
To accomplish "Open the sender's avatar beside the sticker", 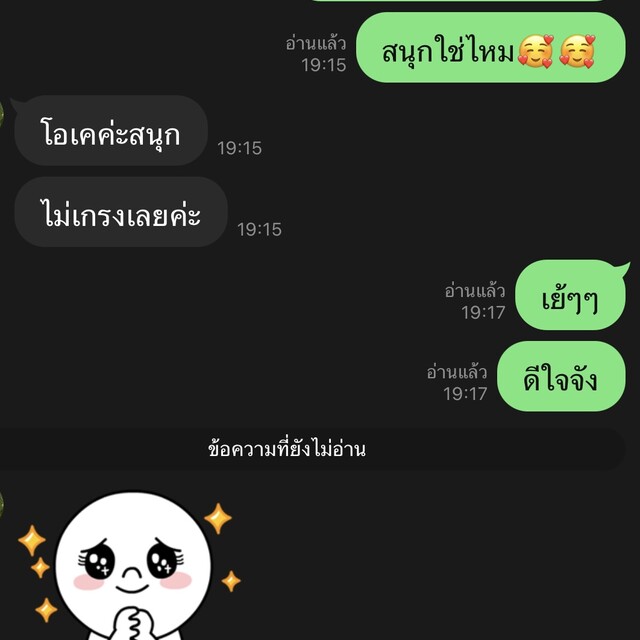I will coord(3,506).
